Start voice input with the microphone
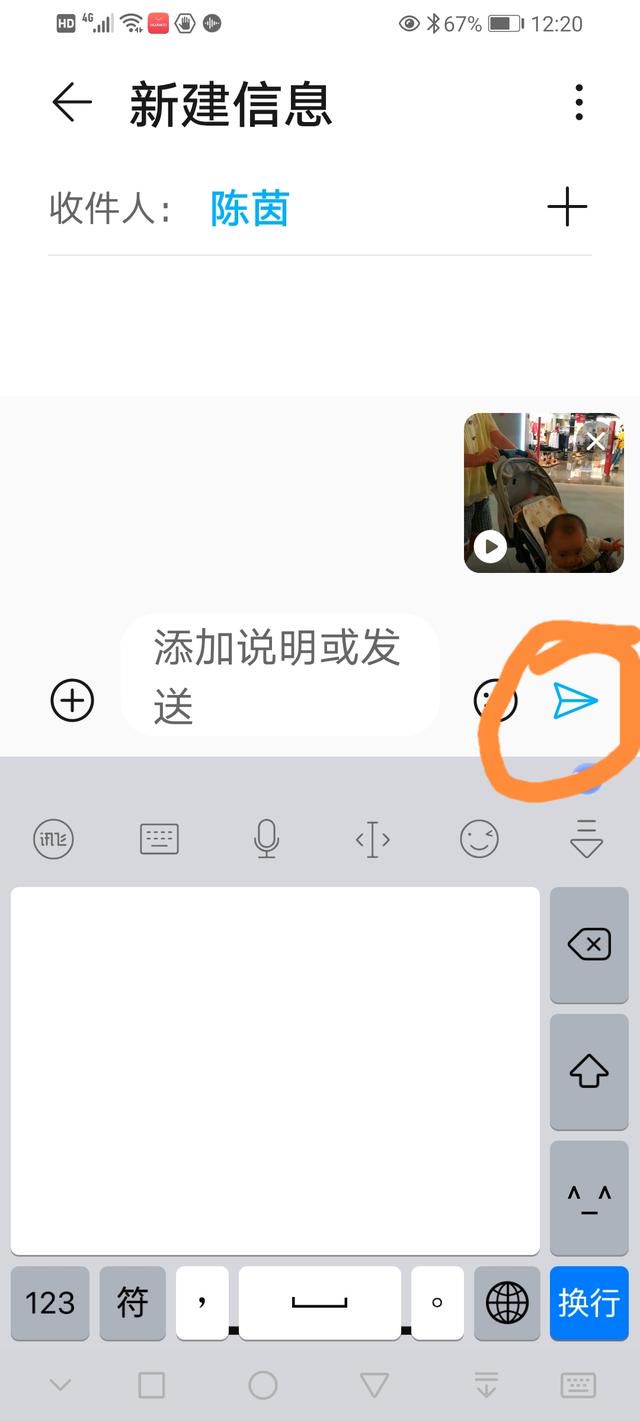The image size is (640, 1422). pos(266,839)
